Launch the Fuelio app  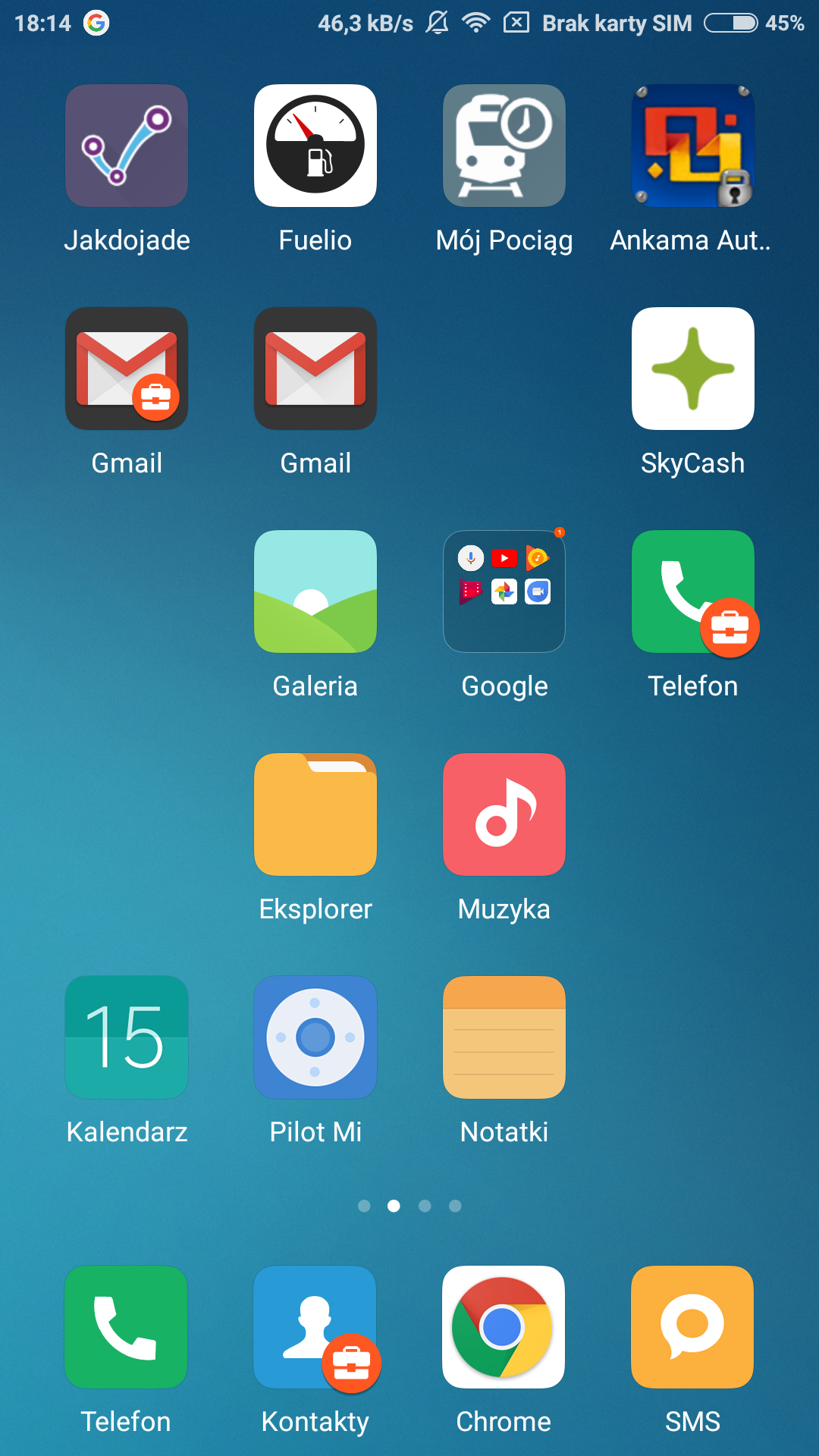(x=315, y=146)
